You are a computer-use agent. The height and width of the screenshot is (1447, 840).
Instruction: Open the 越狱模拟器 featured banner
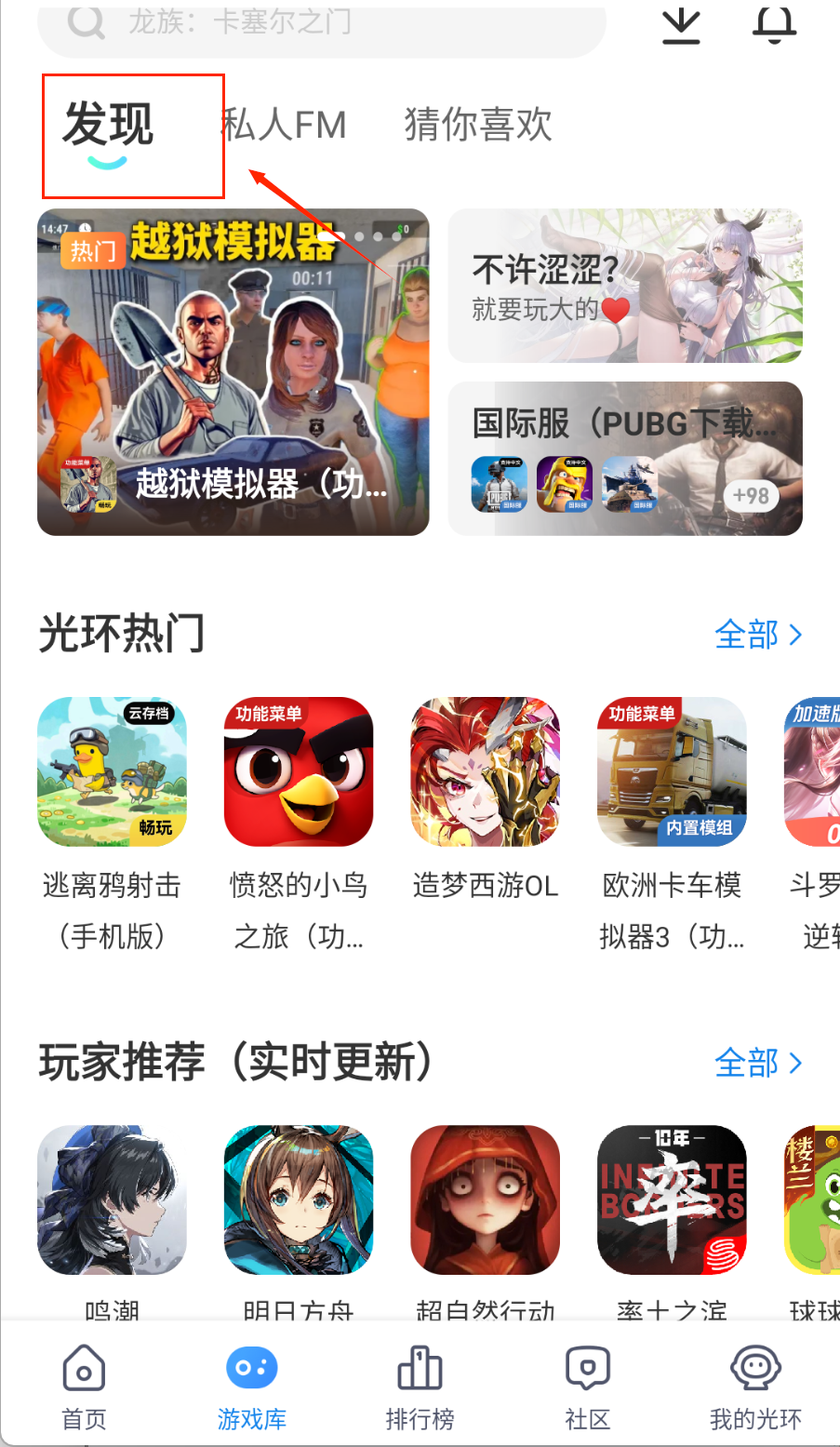pyautogui.click(x=233, y=372)
